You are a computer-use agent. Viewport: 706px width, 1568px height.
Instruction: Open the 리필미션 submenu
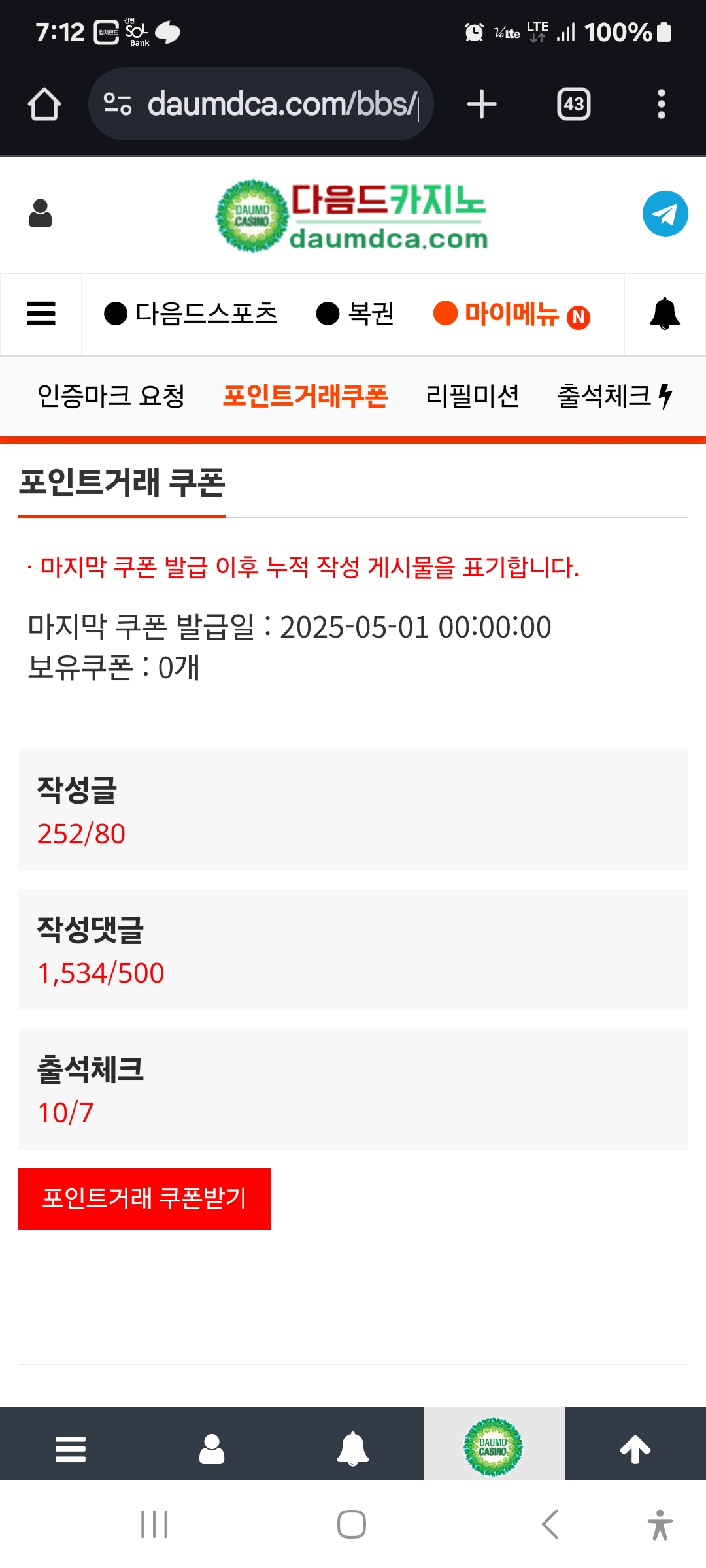472,396
